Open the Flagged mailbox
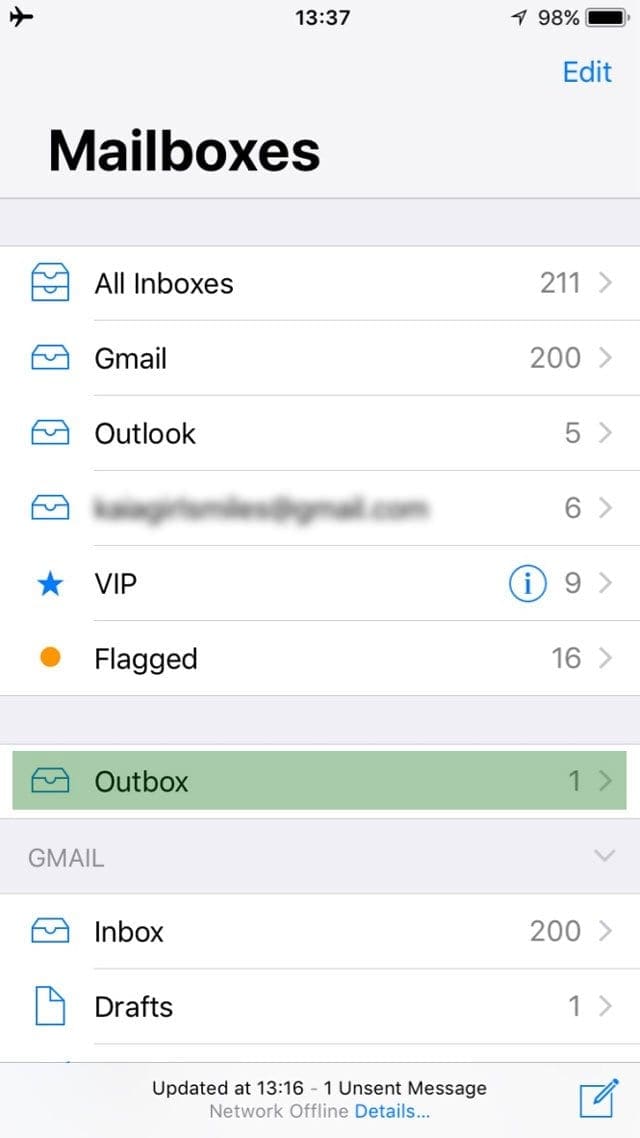Viewport: 640px width, 1138px height. [320, 658]
